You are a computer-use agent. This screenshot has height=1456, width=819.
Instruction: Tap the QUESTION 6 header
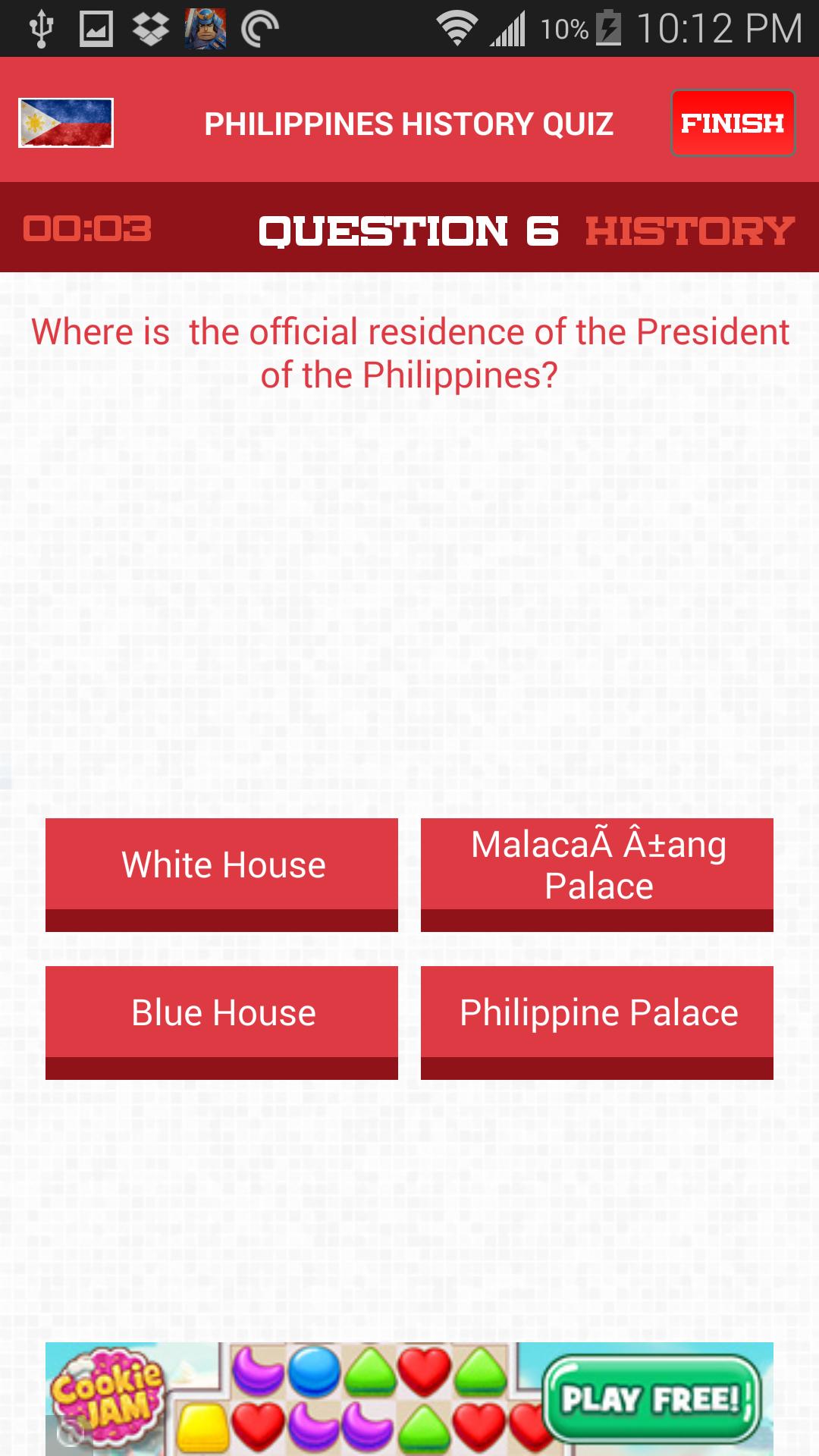(409, 230)
